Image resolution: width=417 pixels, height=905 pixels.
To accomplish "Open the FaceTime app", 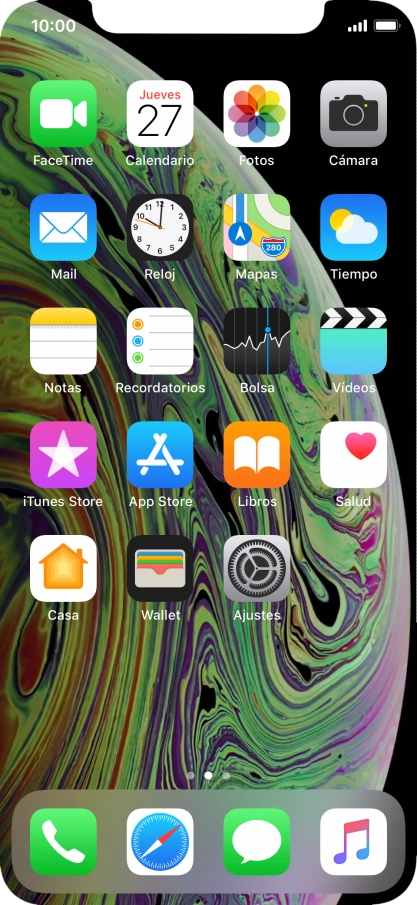I will point(63,114).
